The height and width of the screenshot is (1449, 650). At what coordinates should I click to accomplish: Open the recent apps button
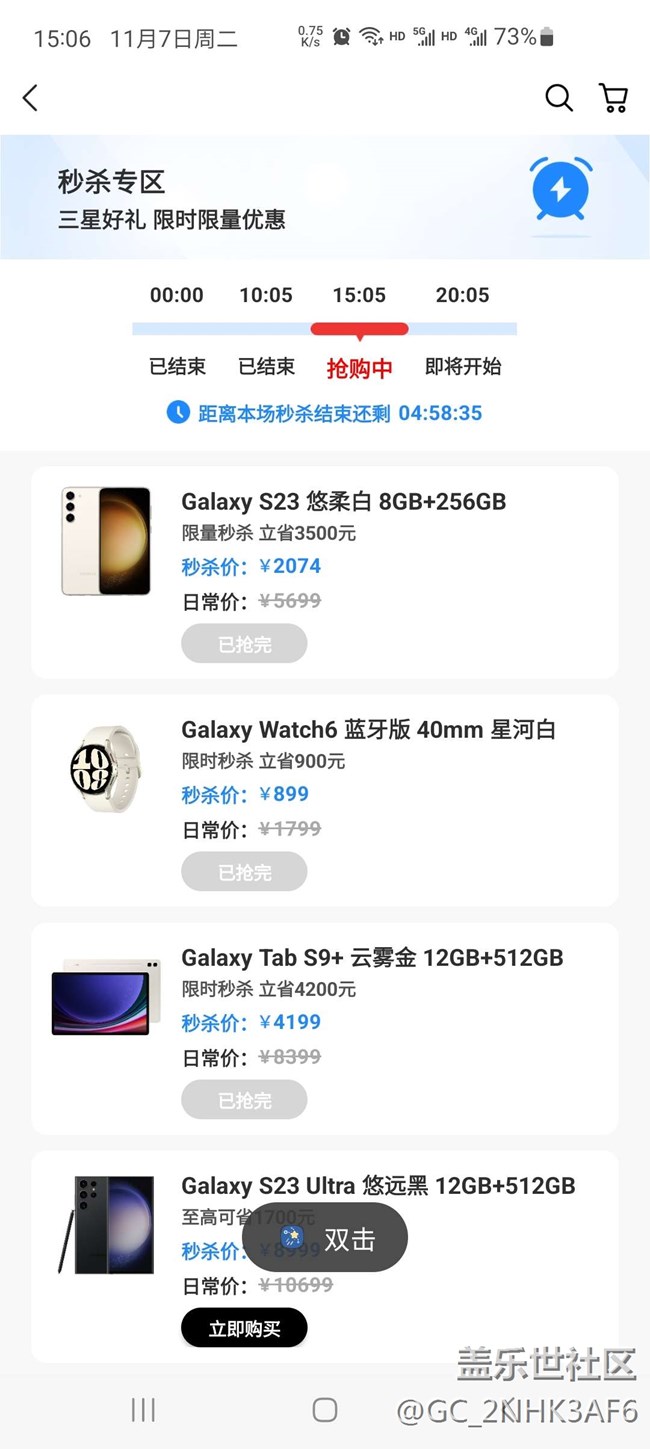point(143,1410)
